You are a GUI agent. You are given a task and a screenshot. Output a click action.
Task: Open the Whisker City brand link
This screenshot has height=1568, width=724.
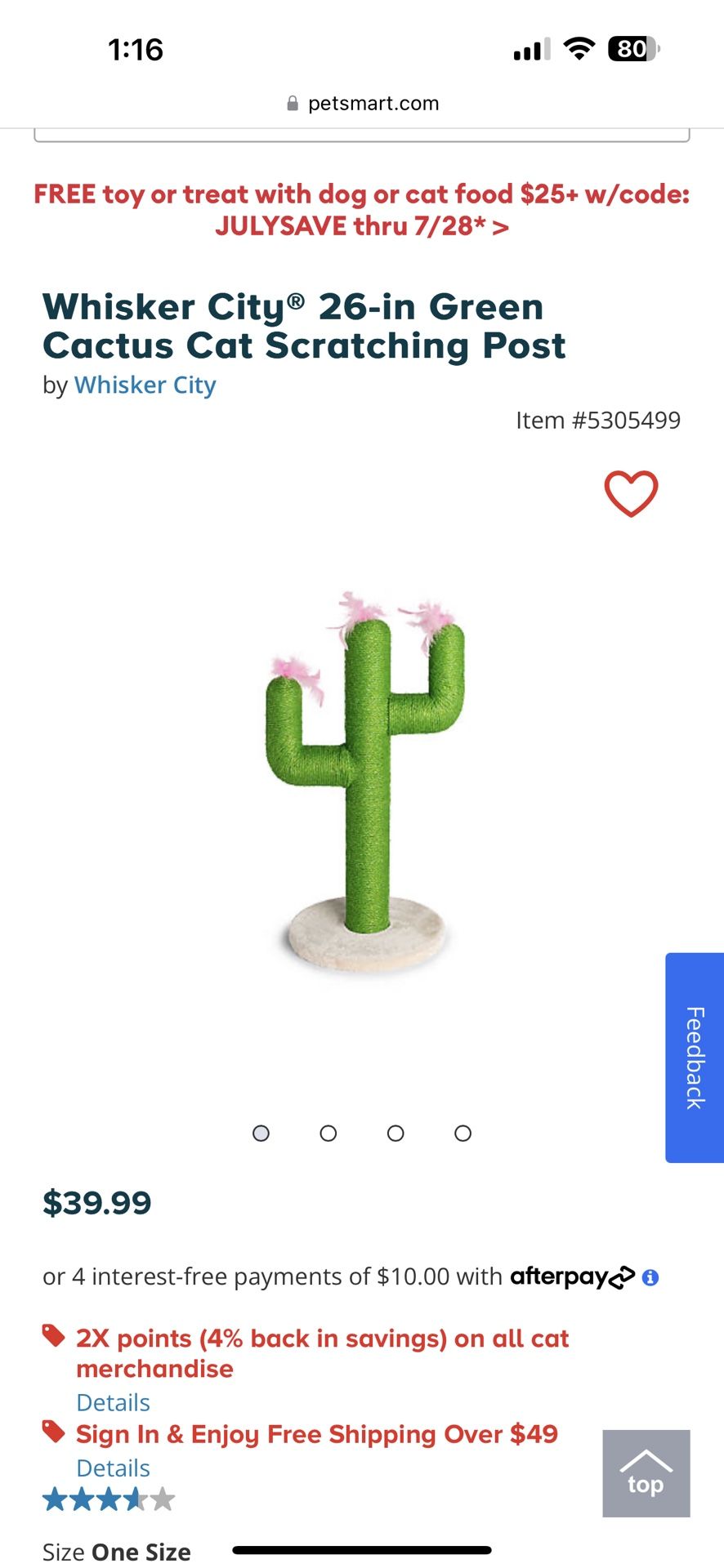pyautogui.click(x=145, y=385)
